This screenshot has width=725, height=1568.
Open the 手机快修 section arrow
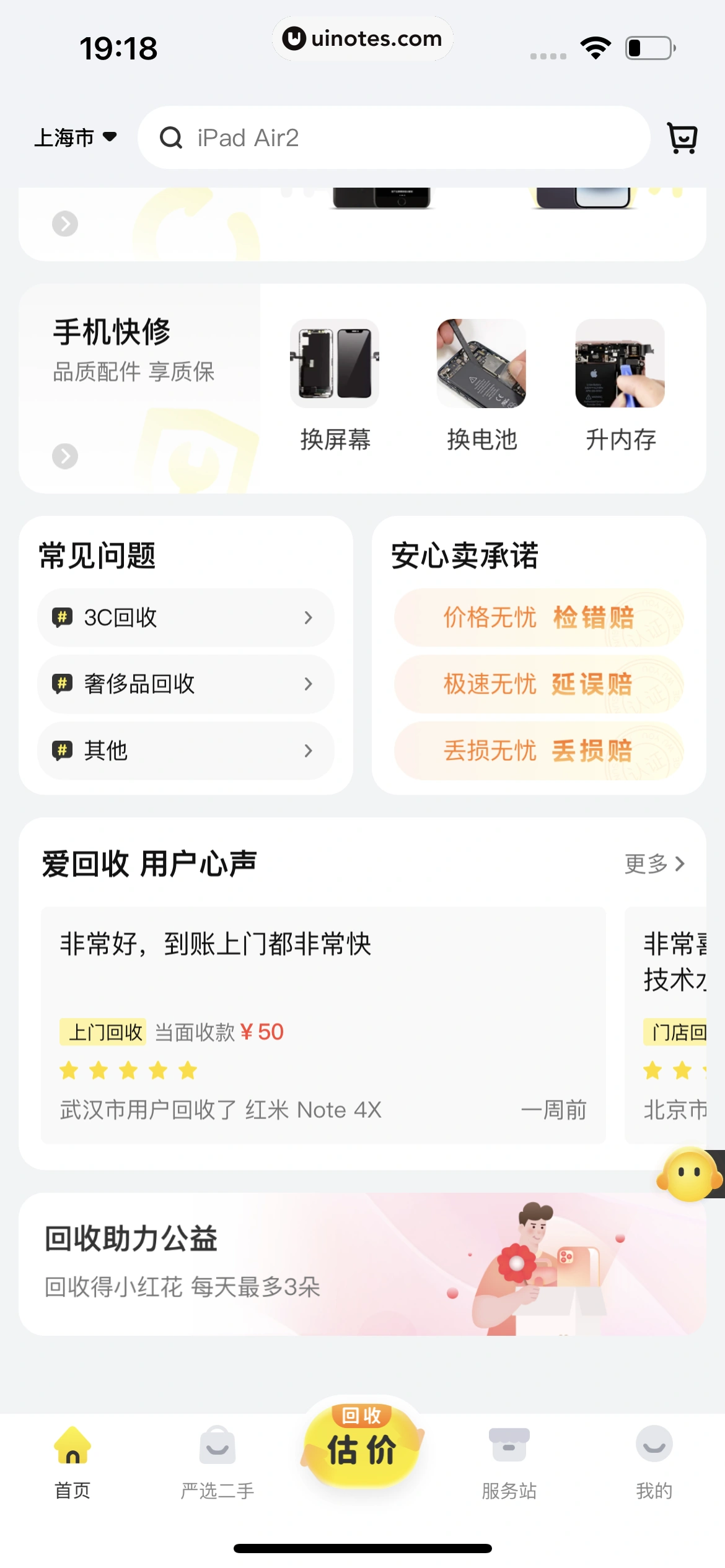[x=65, y=457]
